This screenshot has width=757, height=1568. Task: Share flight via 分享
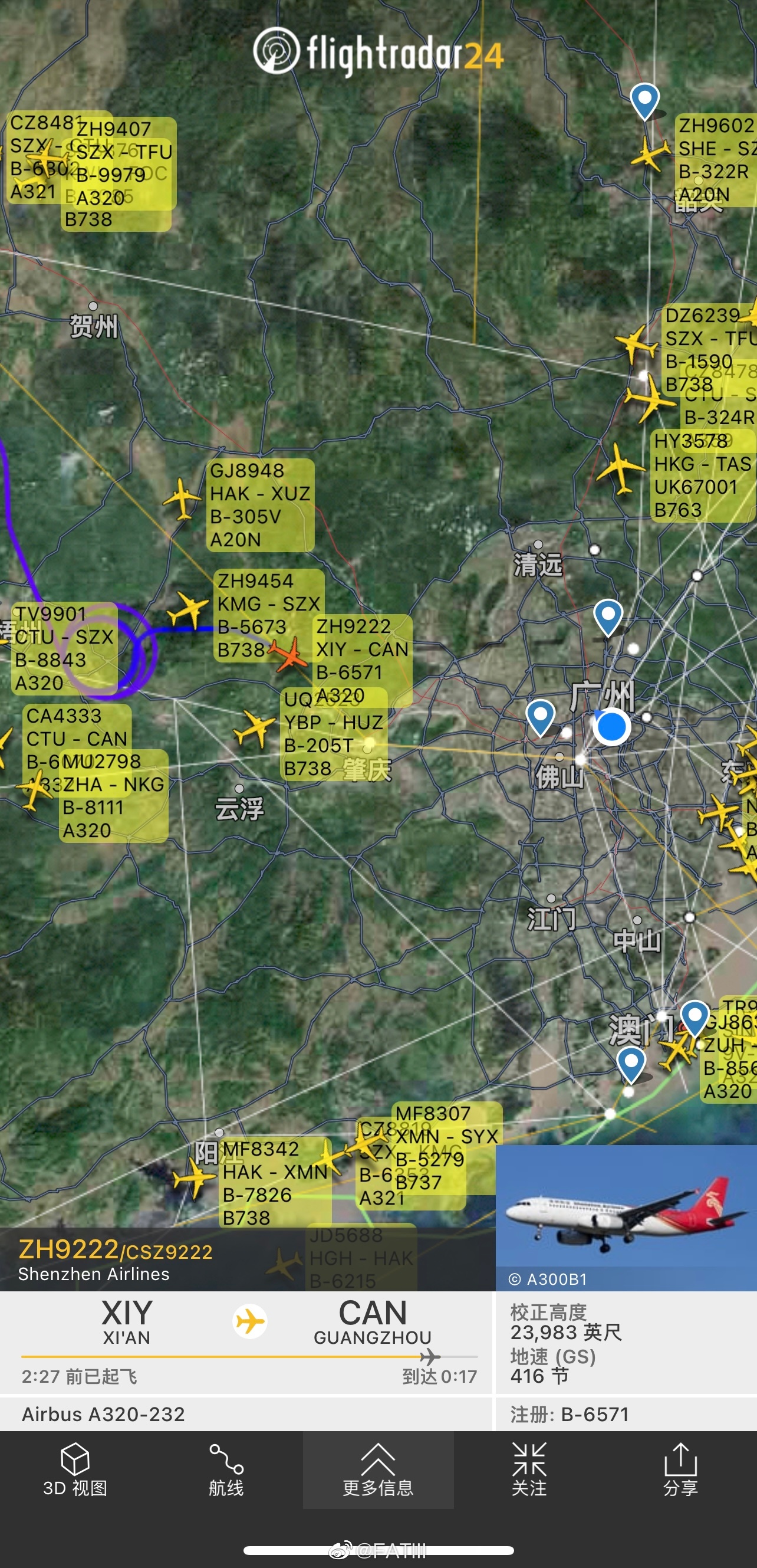pyautogui.click(x=680, y=1469)
